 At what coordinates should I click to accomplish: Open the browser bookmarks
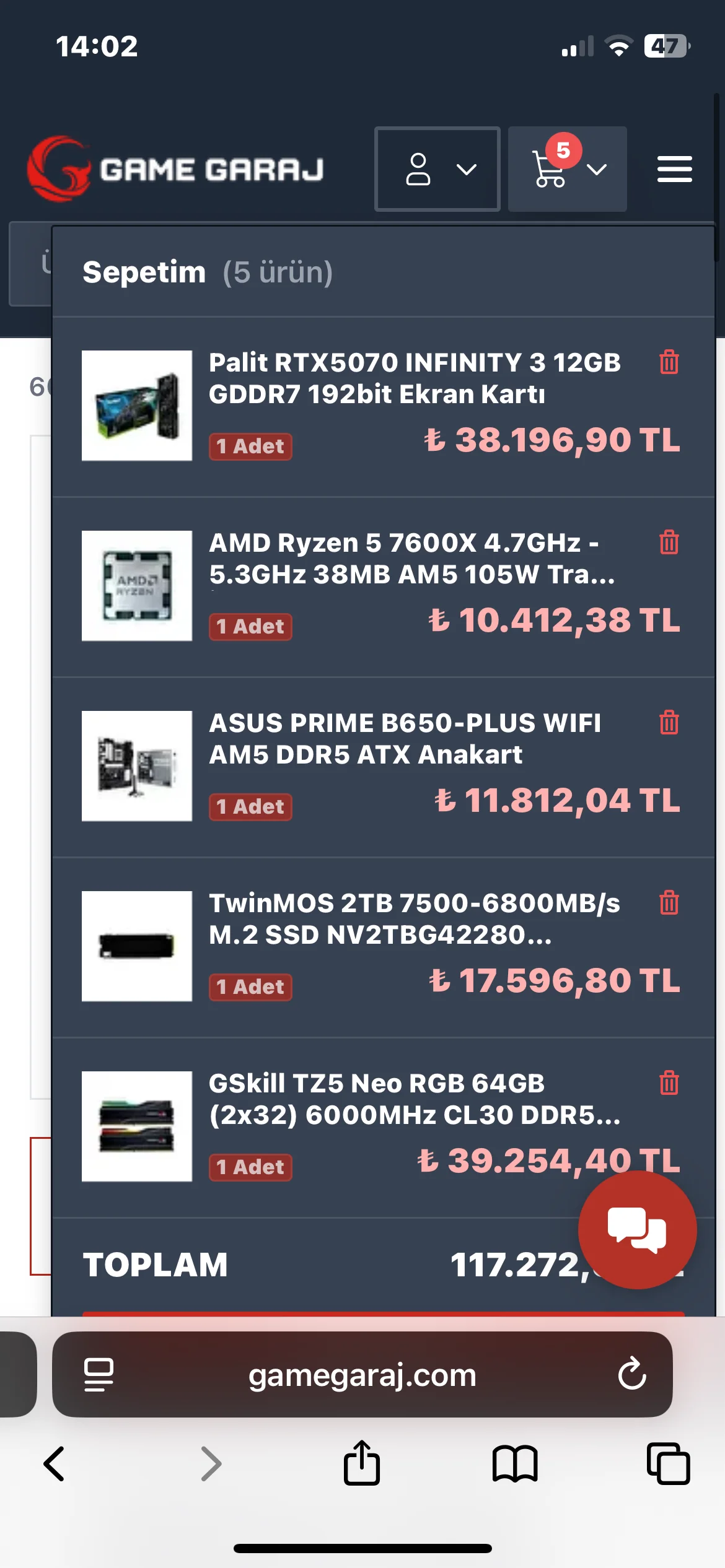click(x=515, y=1464)
